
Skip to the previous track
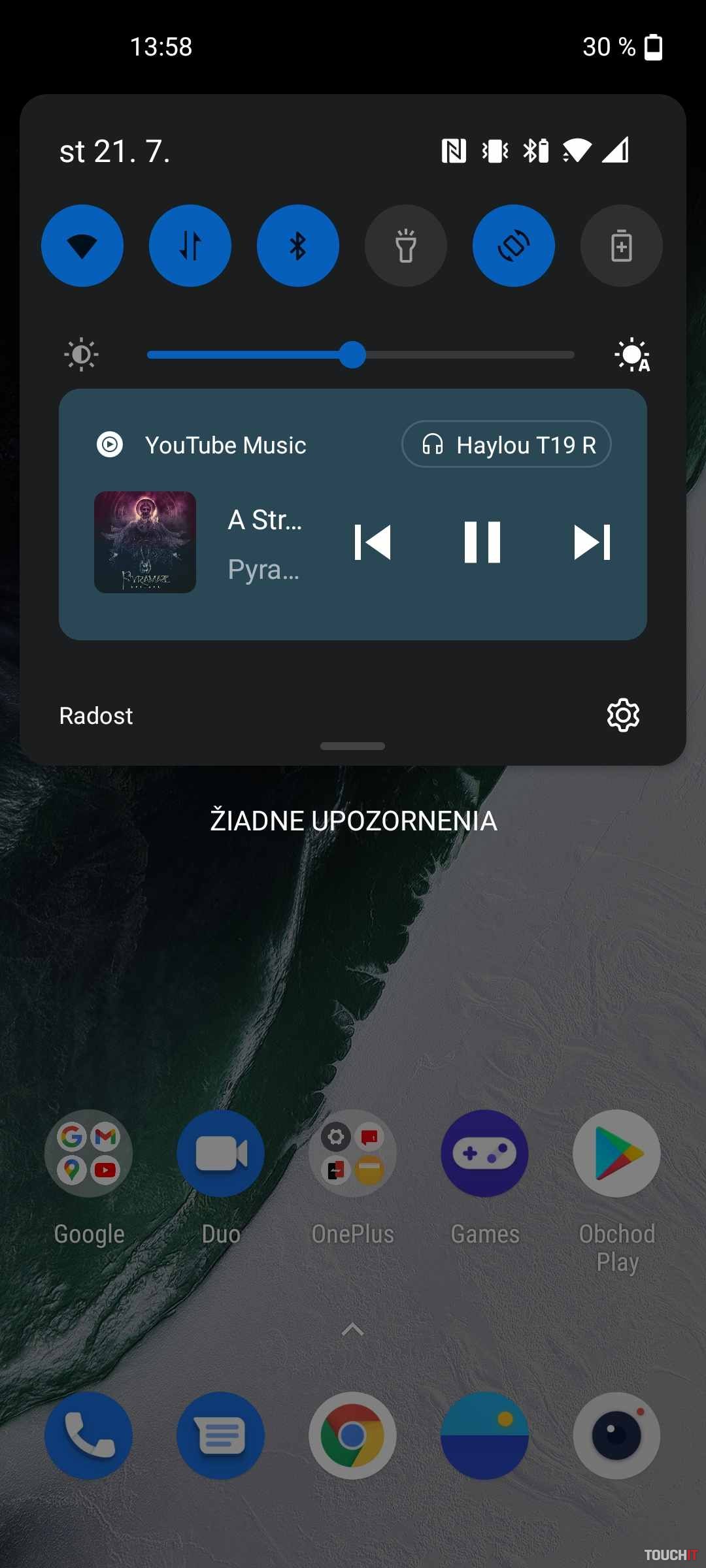pos(373,542)
